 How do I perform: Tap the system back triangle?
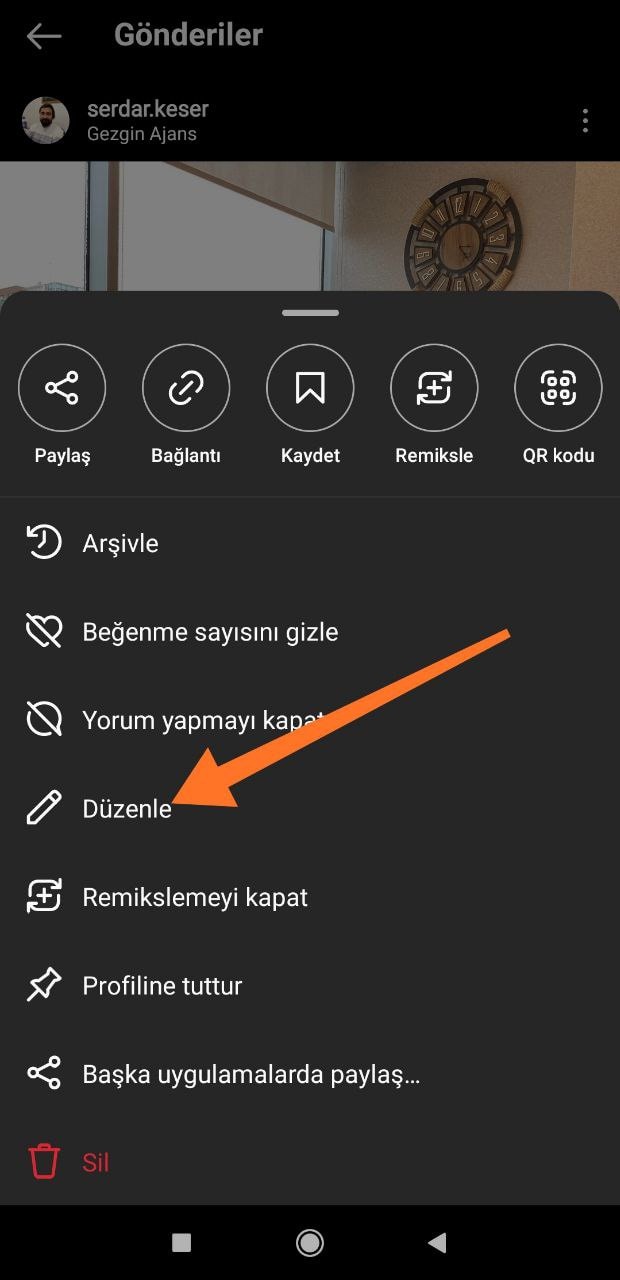pos(437,1243)
